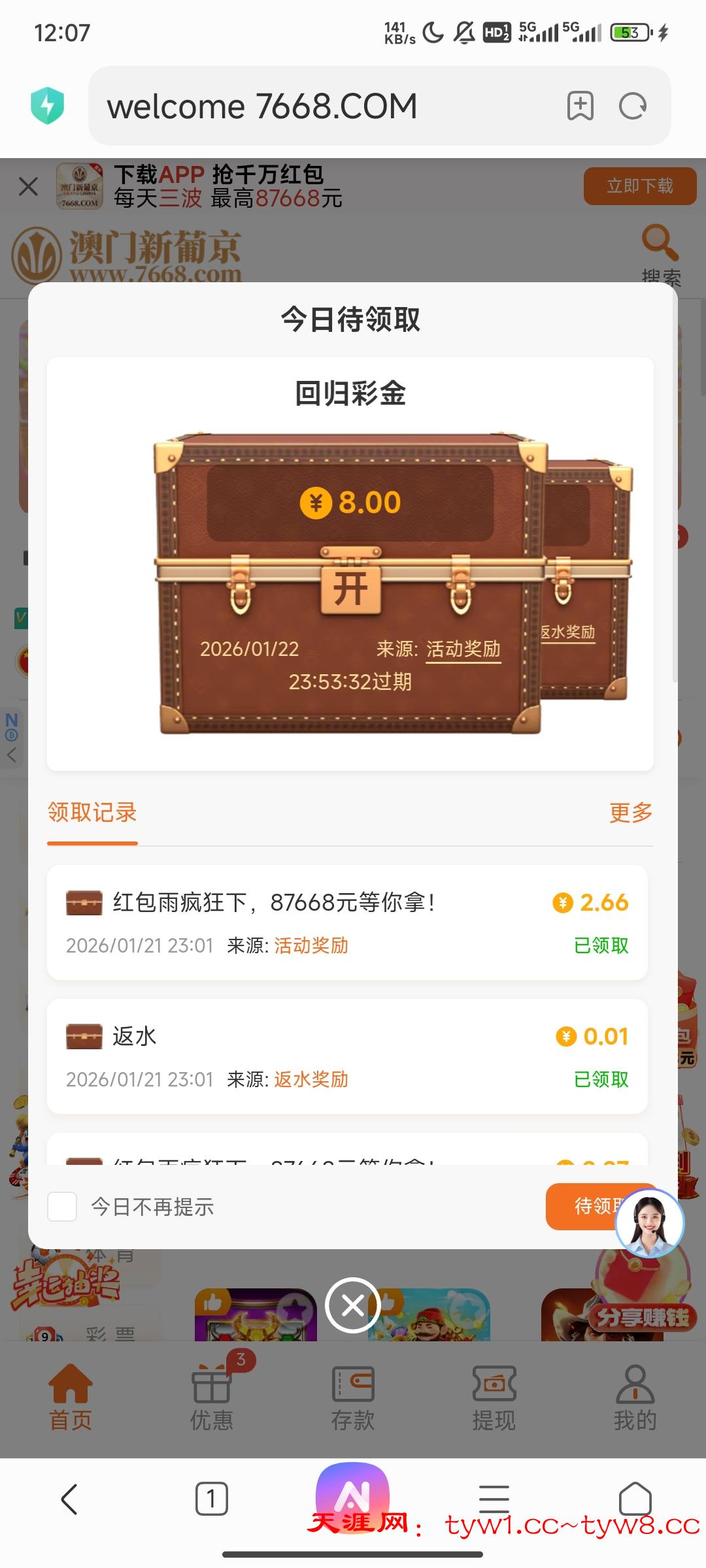706x1568 pixels.
Task: Open the 回归彩金 treasure chest with 开
Action: (x=350, y=588)
